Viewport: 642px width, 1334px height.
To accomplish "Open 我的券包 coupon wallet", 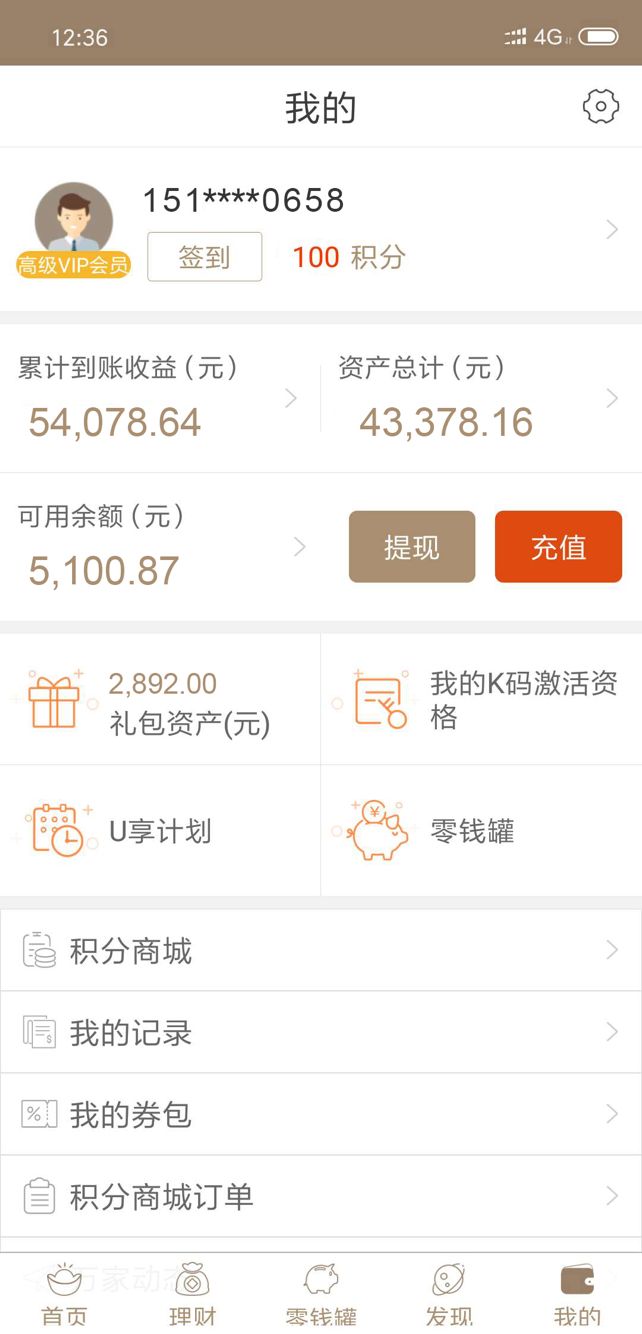I will (321, 1114).
